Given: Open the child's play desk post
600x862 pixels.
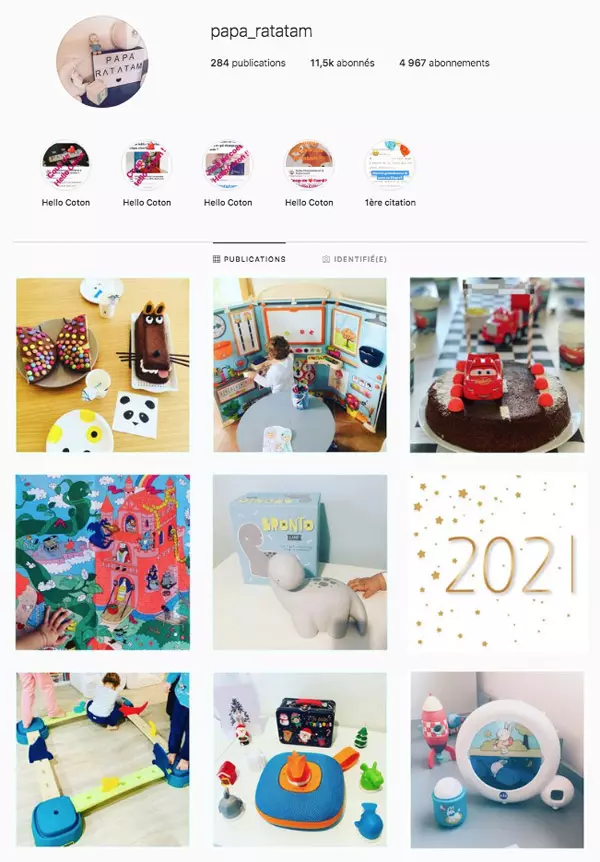Looking at the screenshot, I should click(299, 365).
